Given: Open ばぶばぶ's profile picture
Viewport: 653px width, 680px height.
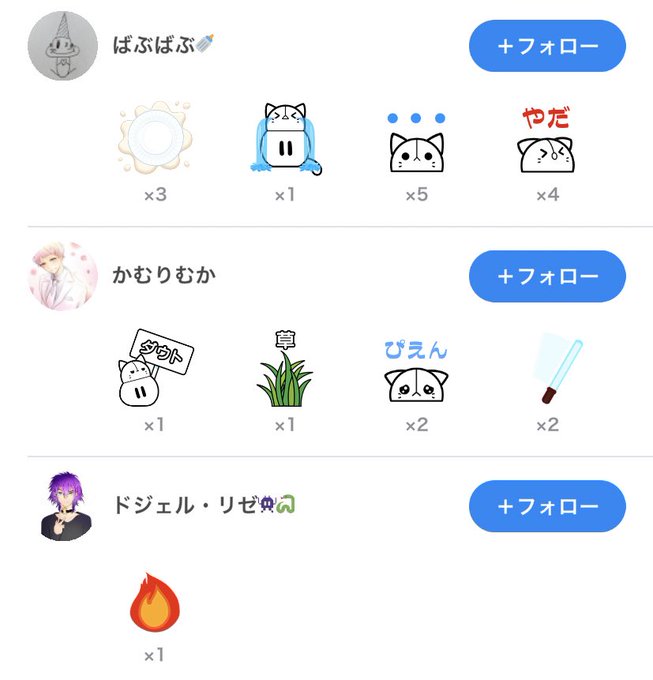Looking at the screenshot, I should (63, 46).
